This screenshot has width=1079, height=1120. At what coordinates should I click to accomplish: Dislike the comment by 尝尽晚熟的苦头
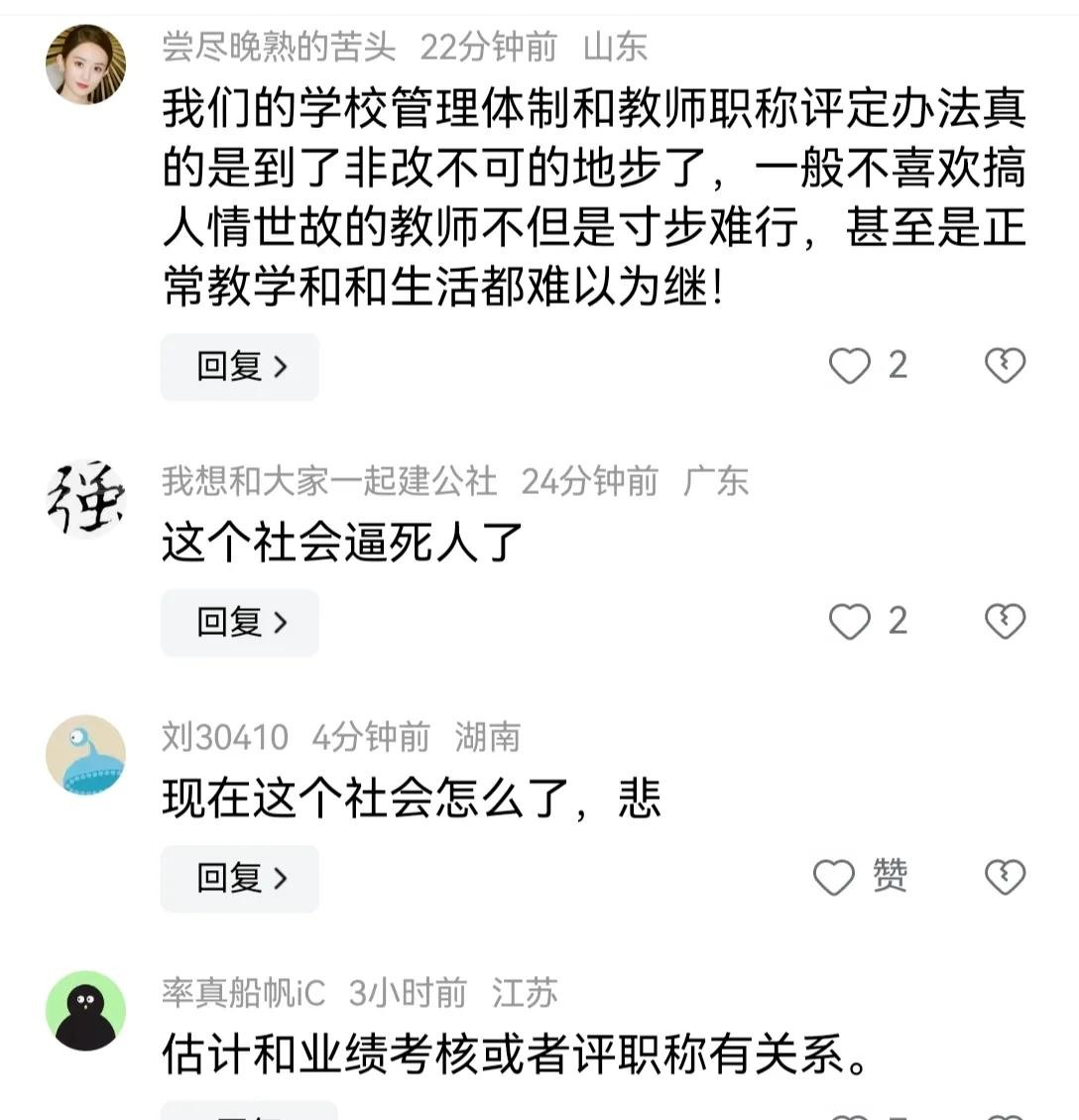[x=1004, y=366]
